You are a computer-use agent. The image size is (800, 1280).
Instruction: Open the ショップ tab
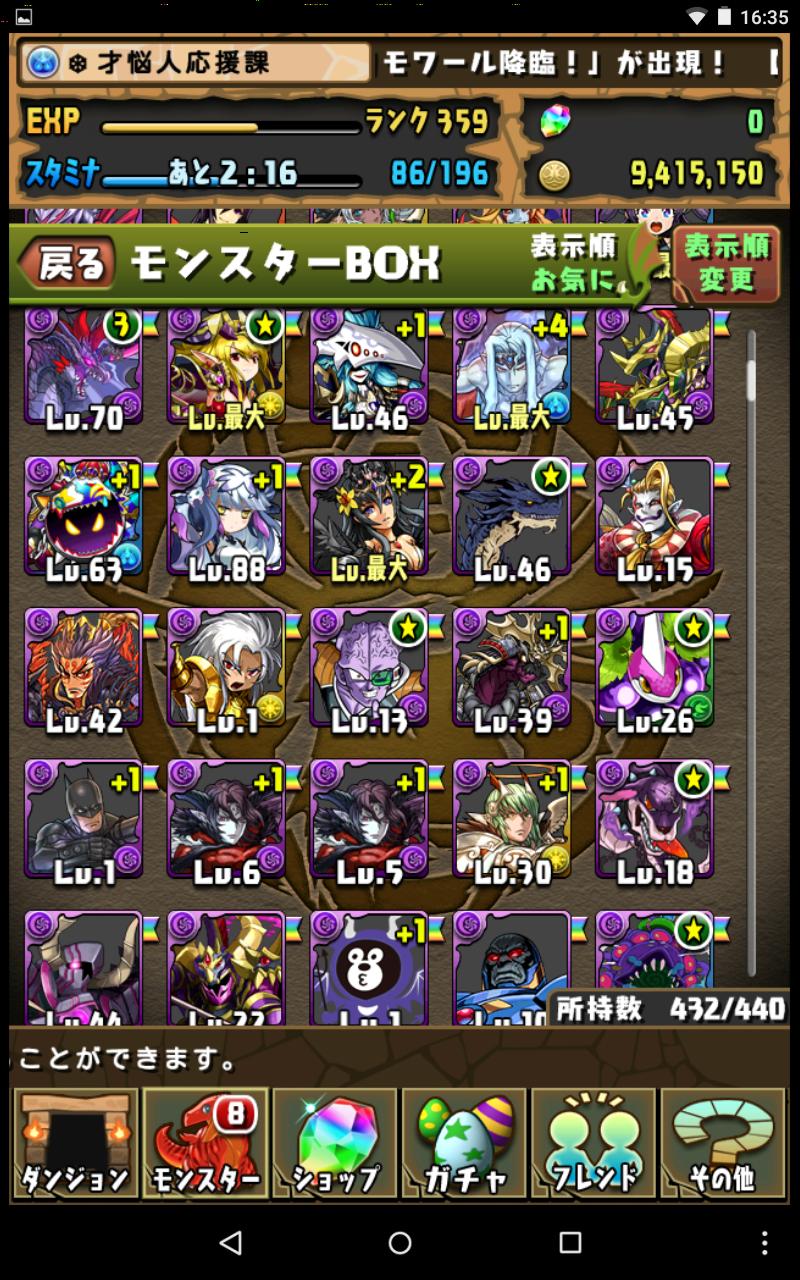pyautogui.click(x=335, y=1144)
